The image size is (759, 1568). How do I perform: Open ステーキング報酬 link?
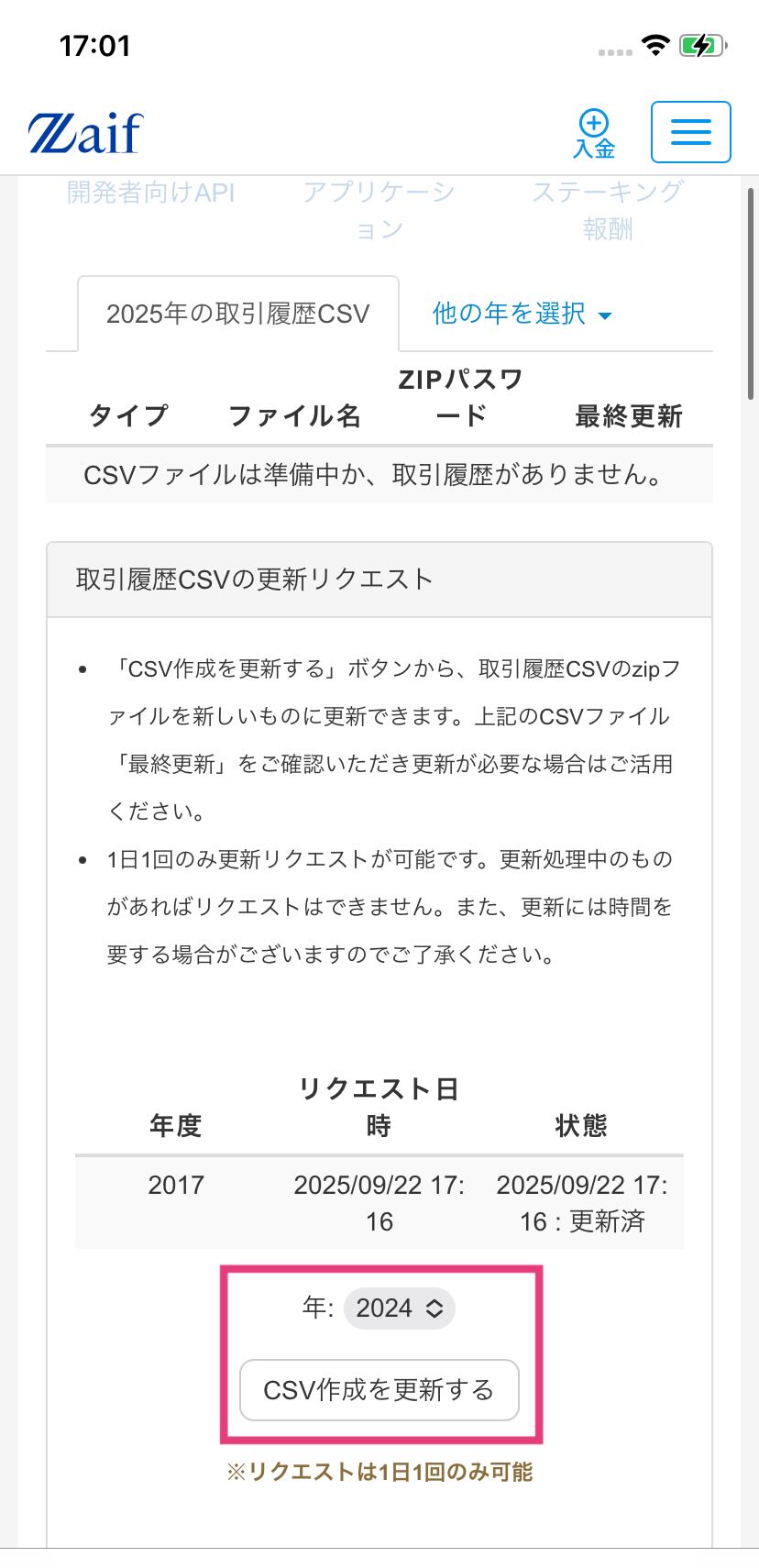[608, 209]
